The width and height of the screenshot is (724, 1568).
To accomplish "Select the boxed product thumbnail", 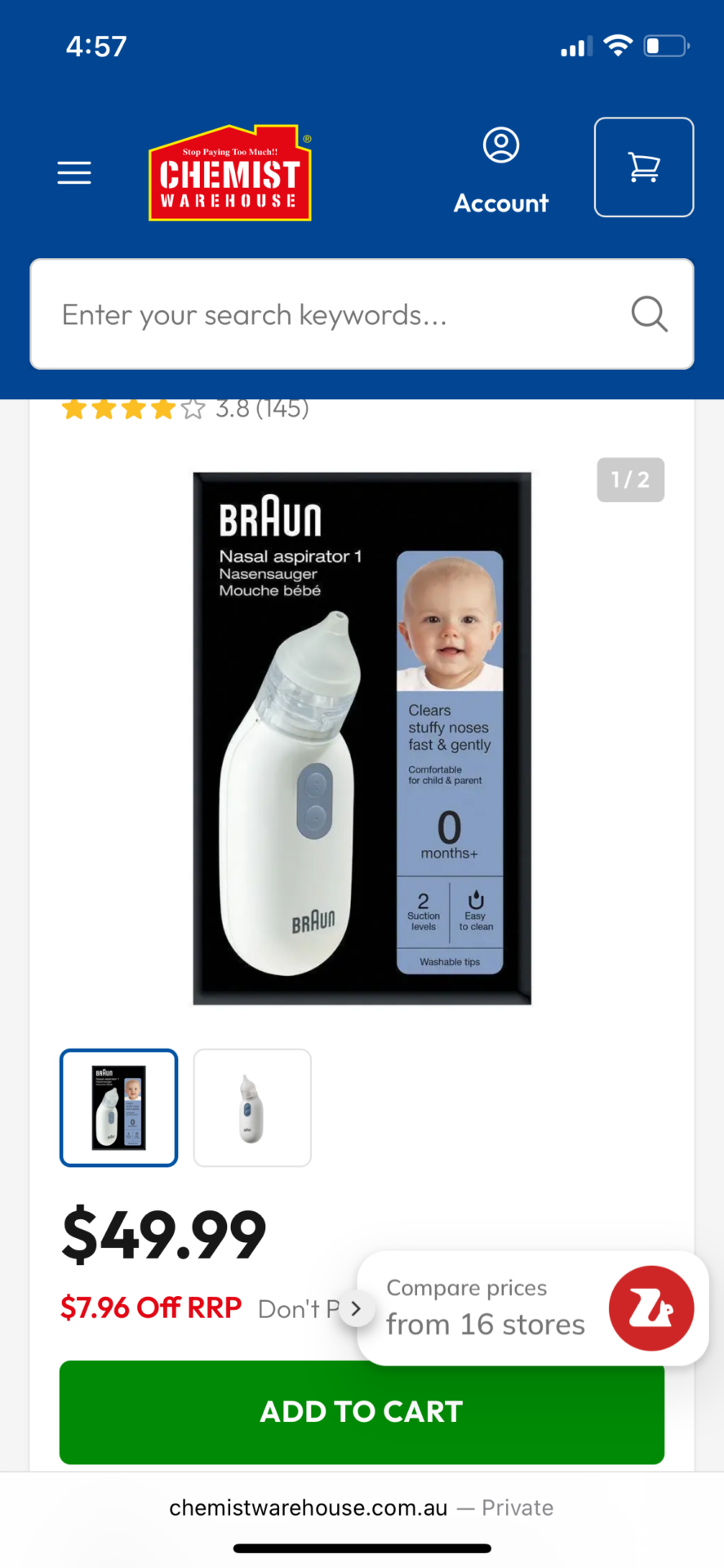I will pyautogui.click(x=119, y=1107).
